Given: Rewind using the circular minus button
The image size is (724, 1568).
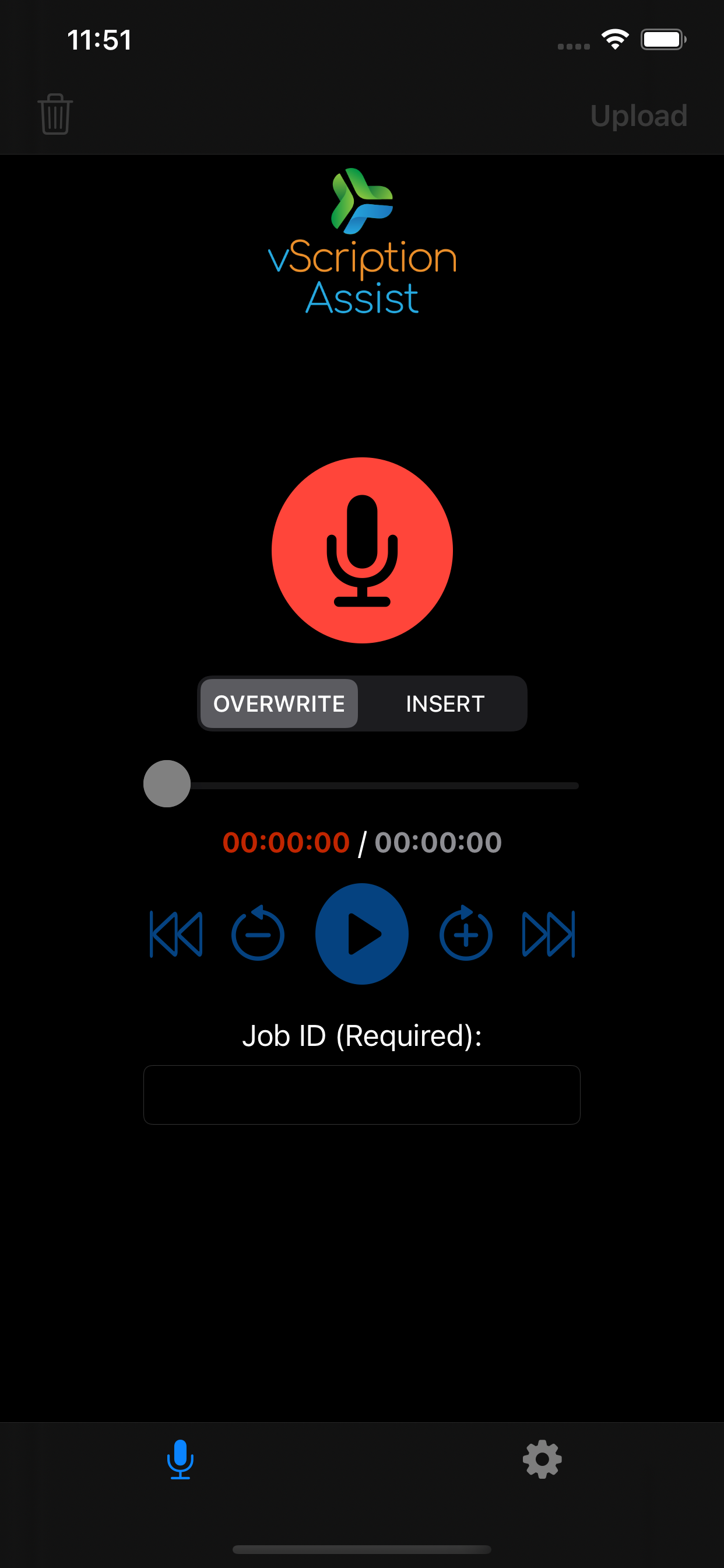Looking at the screenshot, I should (x=258, y=933).
